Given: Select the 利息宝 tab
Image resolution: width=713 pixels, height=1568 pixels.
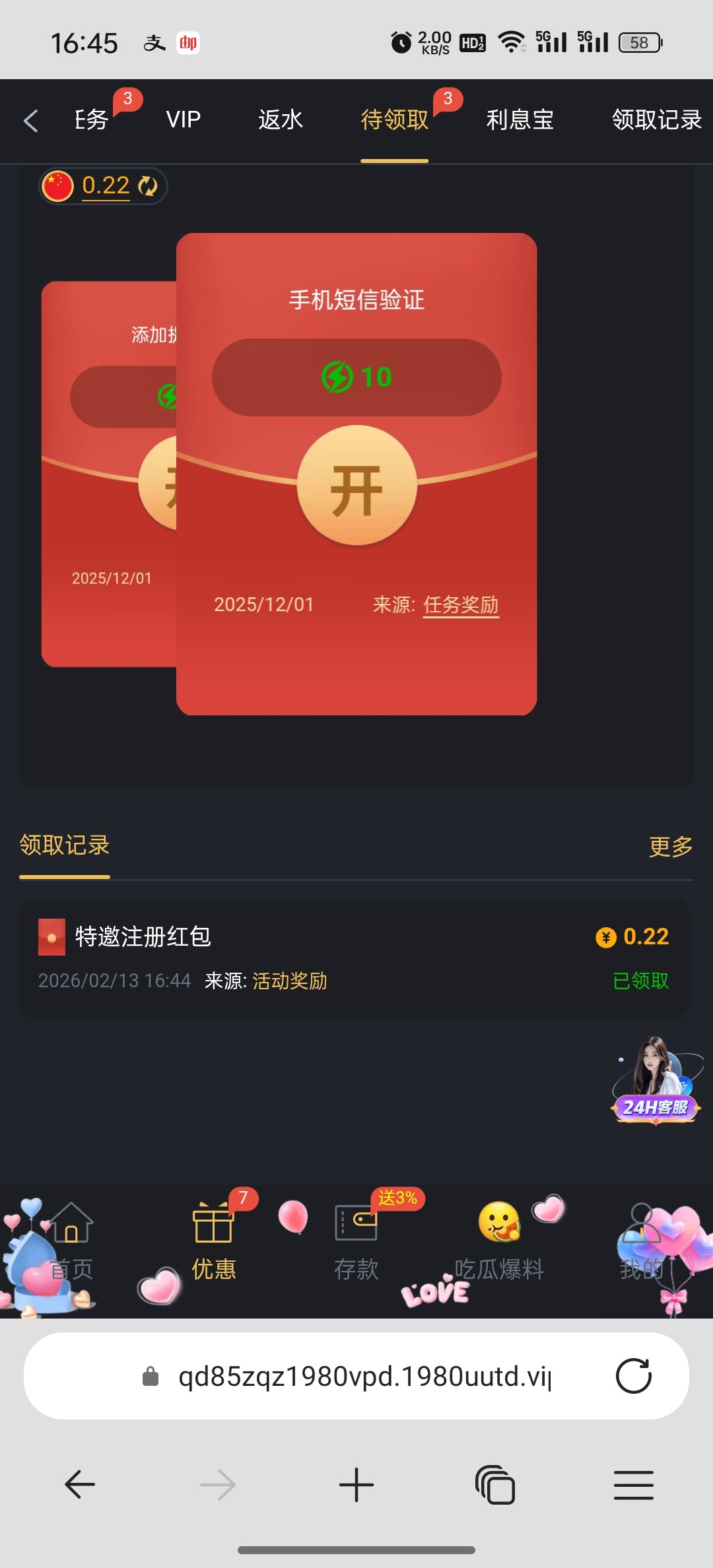Looking at the screenshot, I should pyautogui.click(x=520, y=120).
